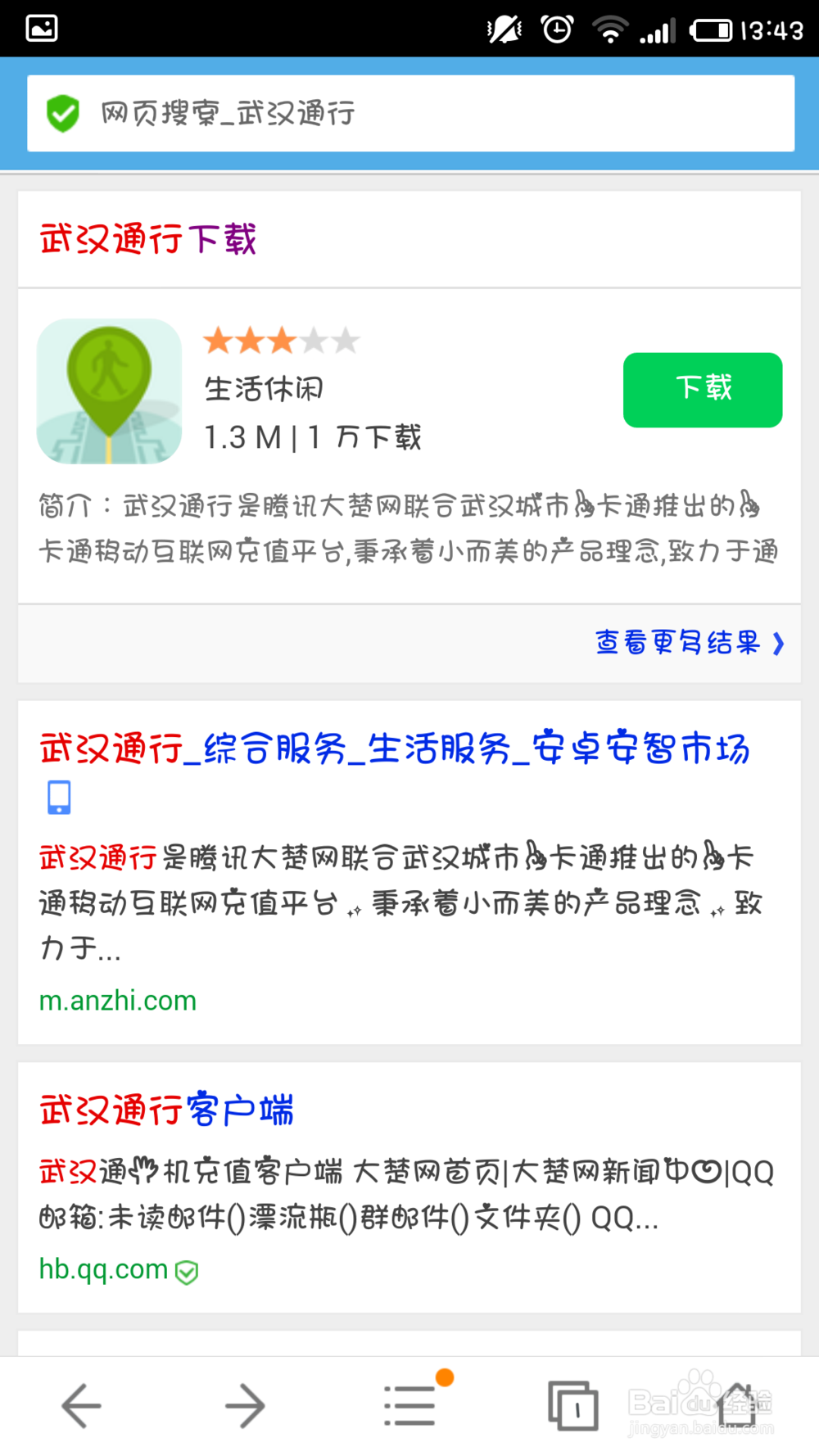Open the hb.qq.com link
Image resolution: width=819 pixels, height=1456 pixels.
pyautogui.click(x=102, y=1268)
